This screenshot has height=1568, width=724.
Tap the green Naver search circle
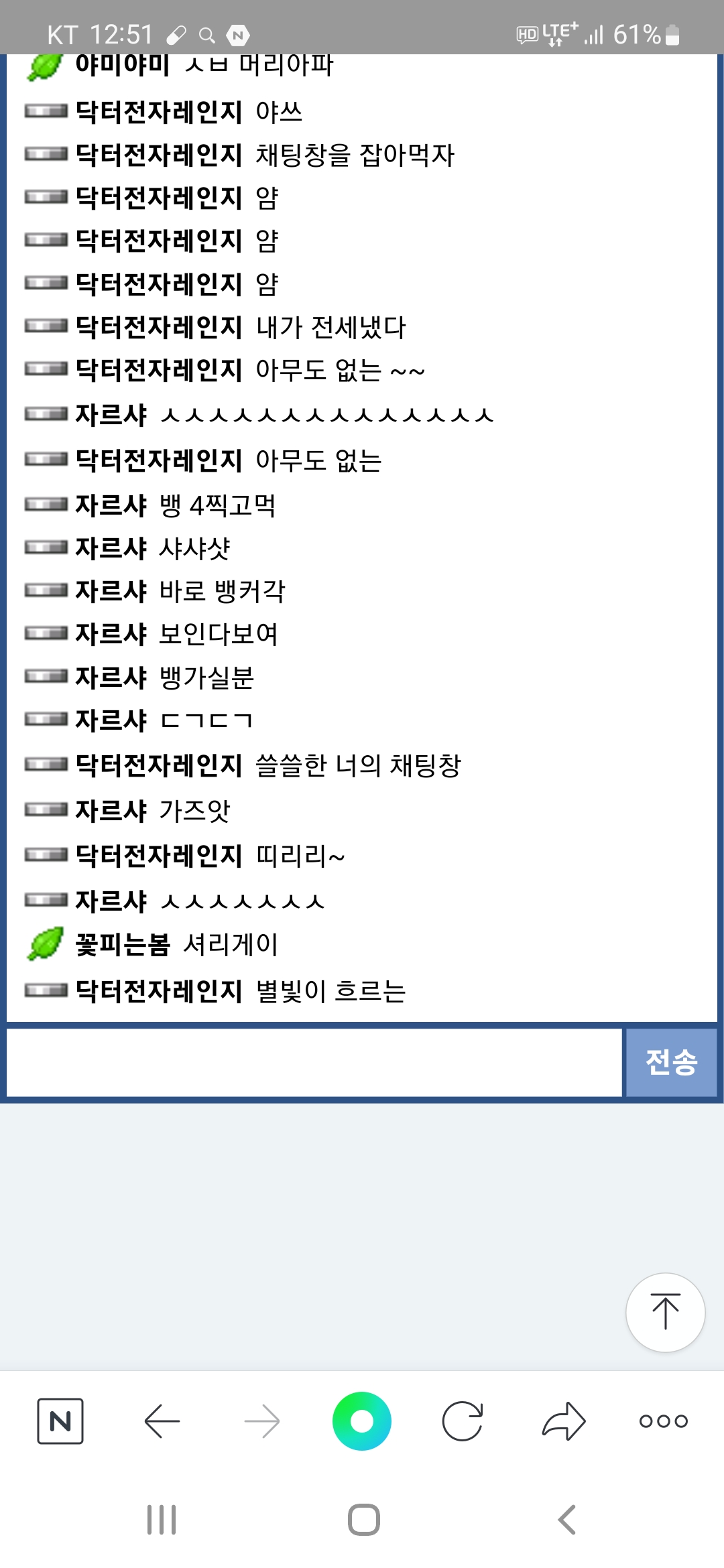(x=362, y=1421)
